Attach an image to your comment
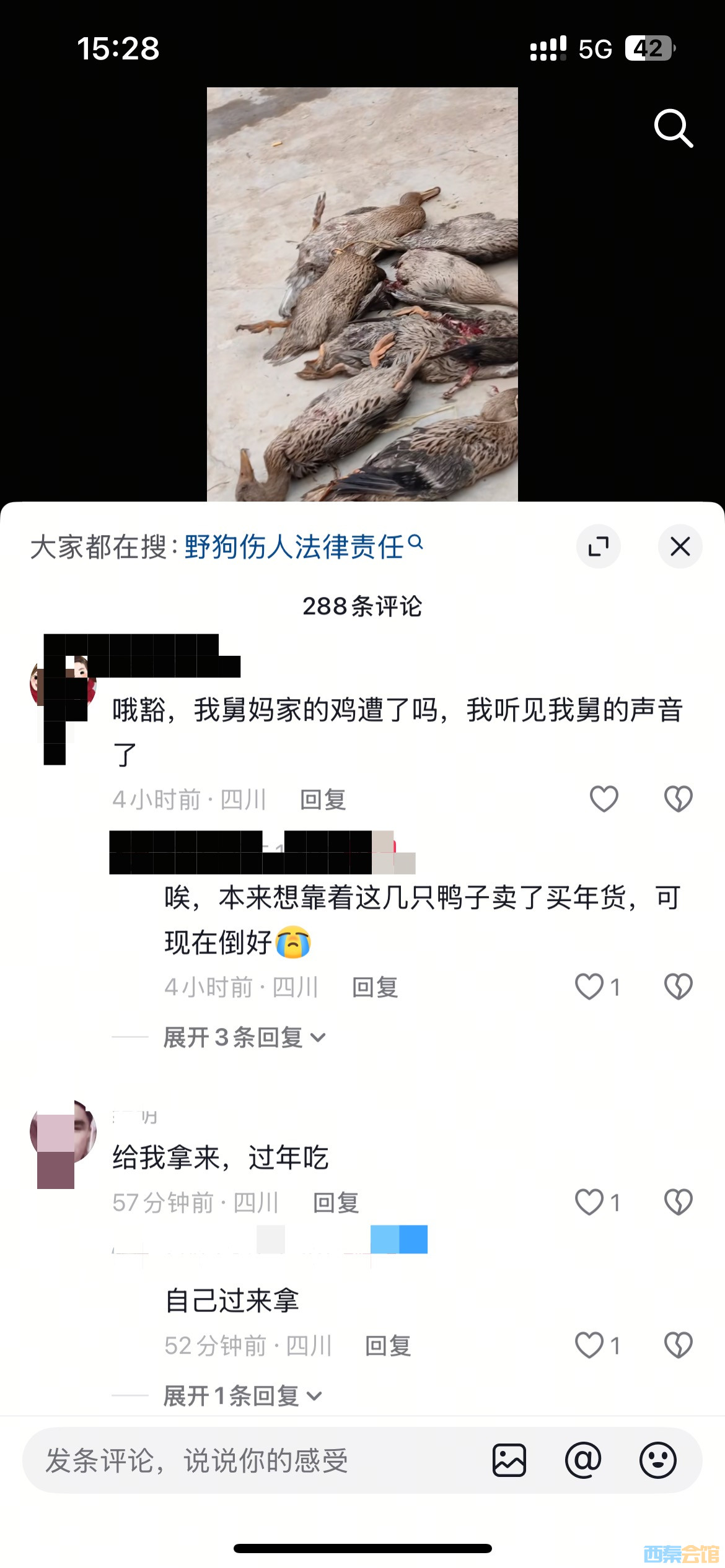725x1568 pixels. coord(509,1460)
